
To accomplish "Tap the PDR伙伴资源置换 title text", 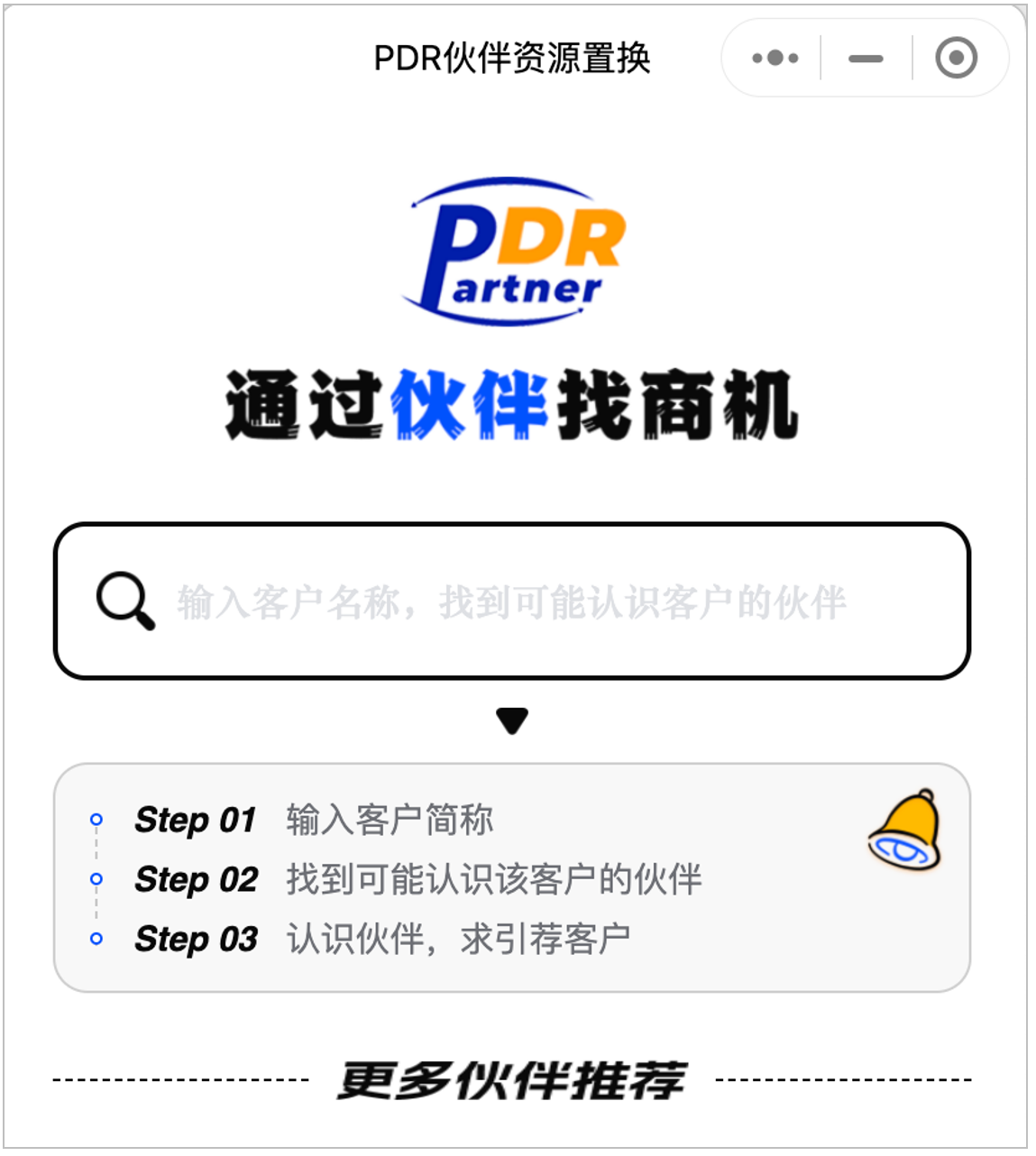I will tap(514, 58).
